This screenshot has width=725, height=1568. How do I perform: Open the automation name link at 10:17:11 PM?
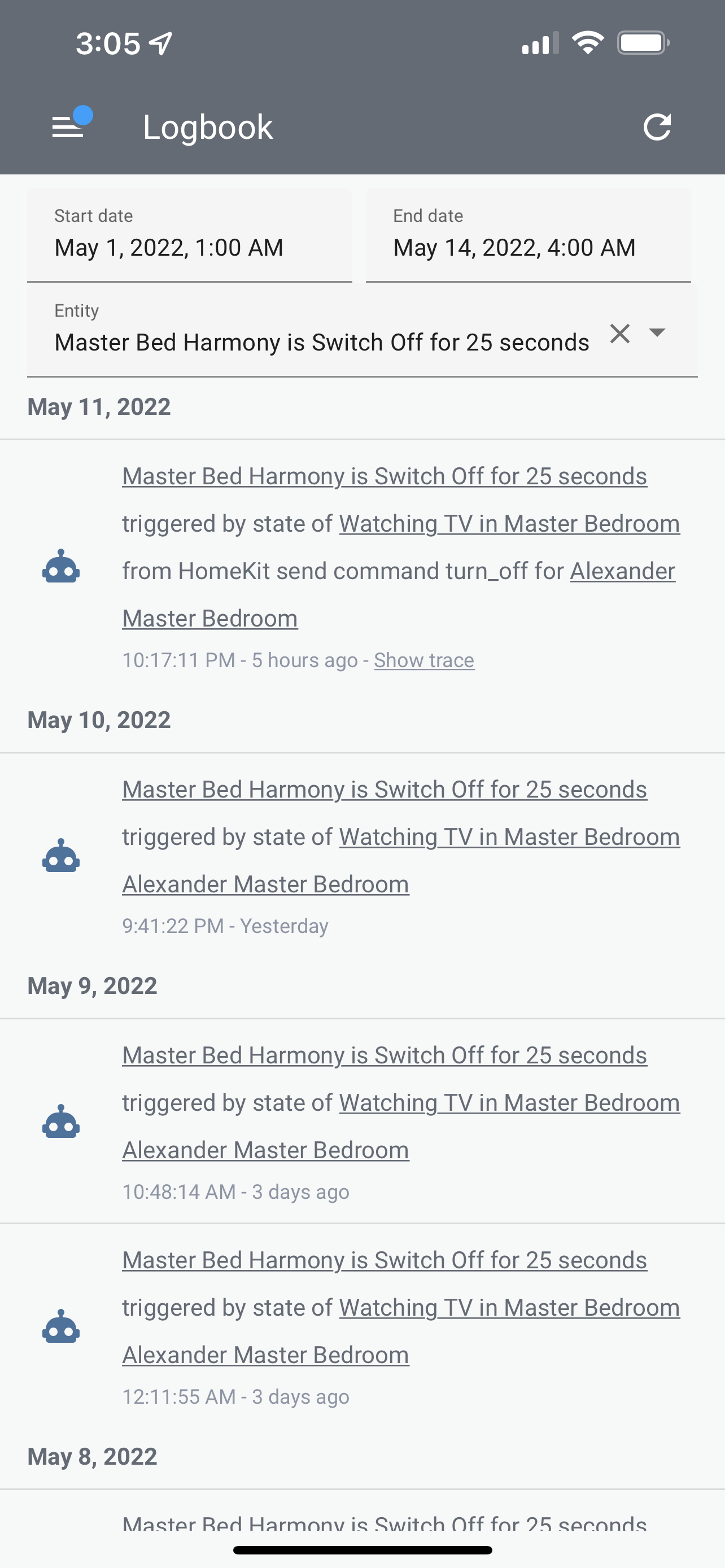tap(384, 476)
